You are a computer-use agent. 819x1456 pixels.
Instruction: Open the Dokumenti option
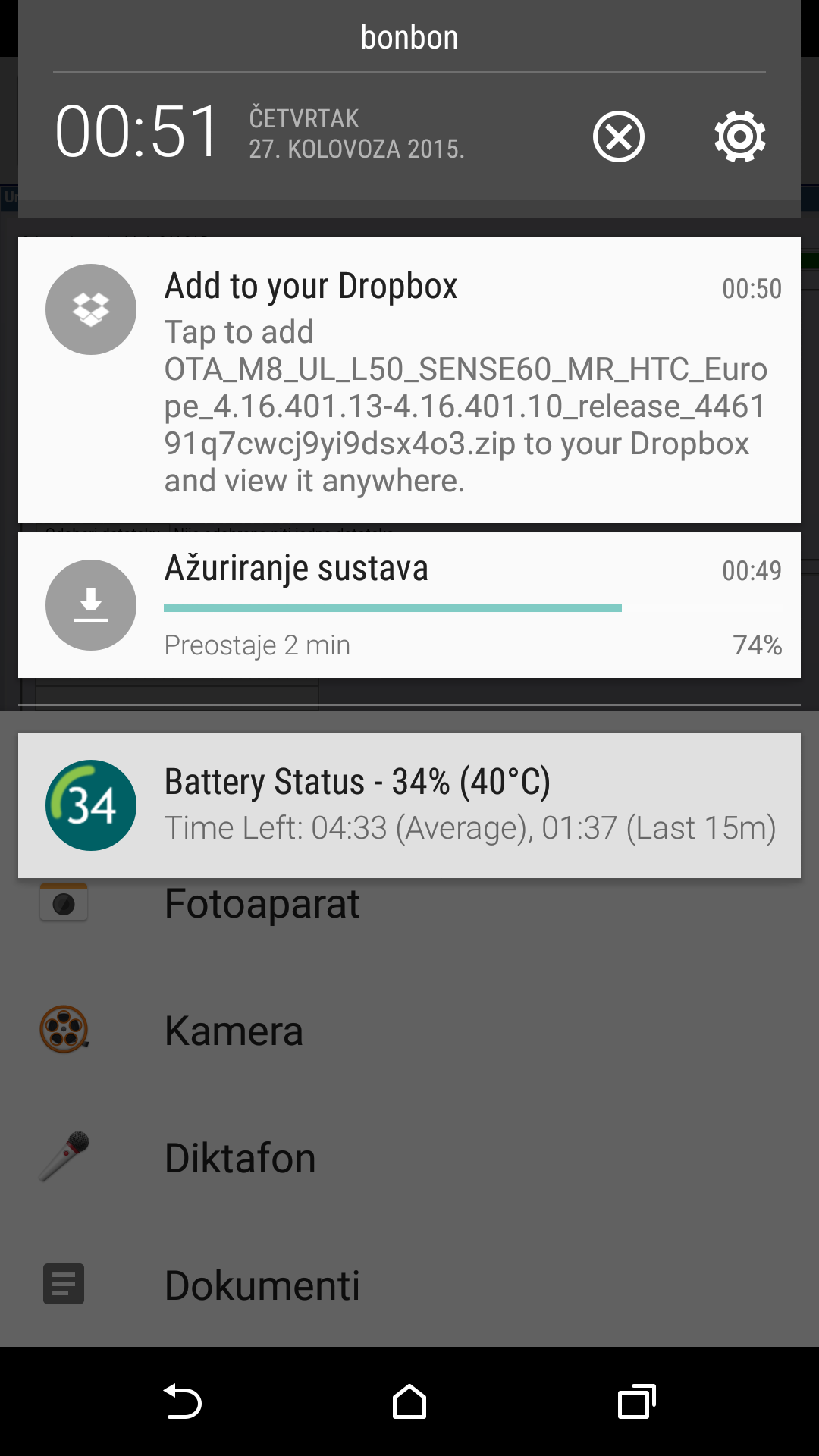(262, 1285)
